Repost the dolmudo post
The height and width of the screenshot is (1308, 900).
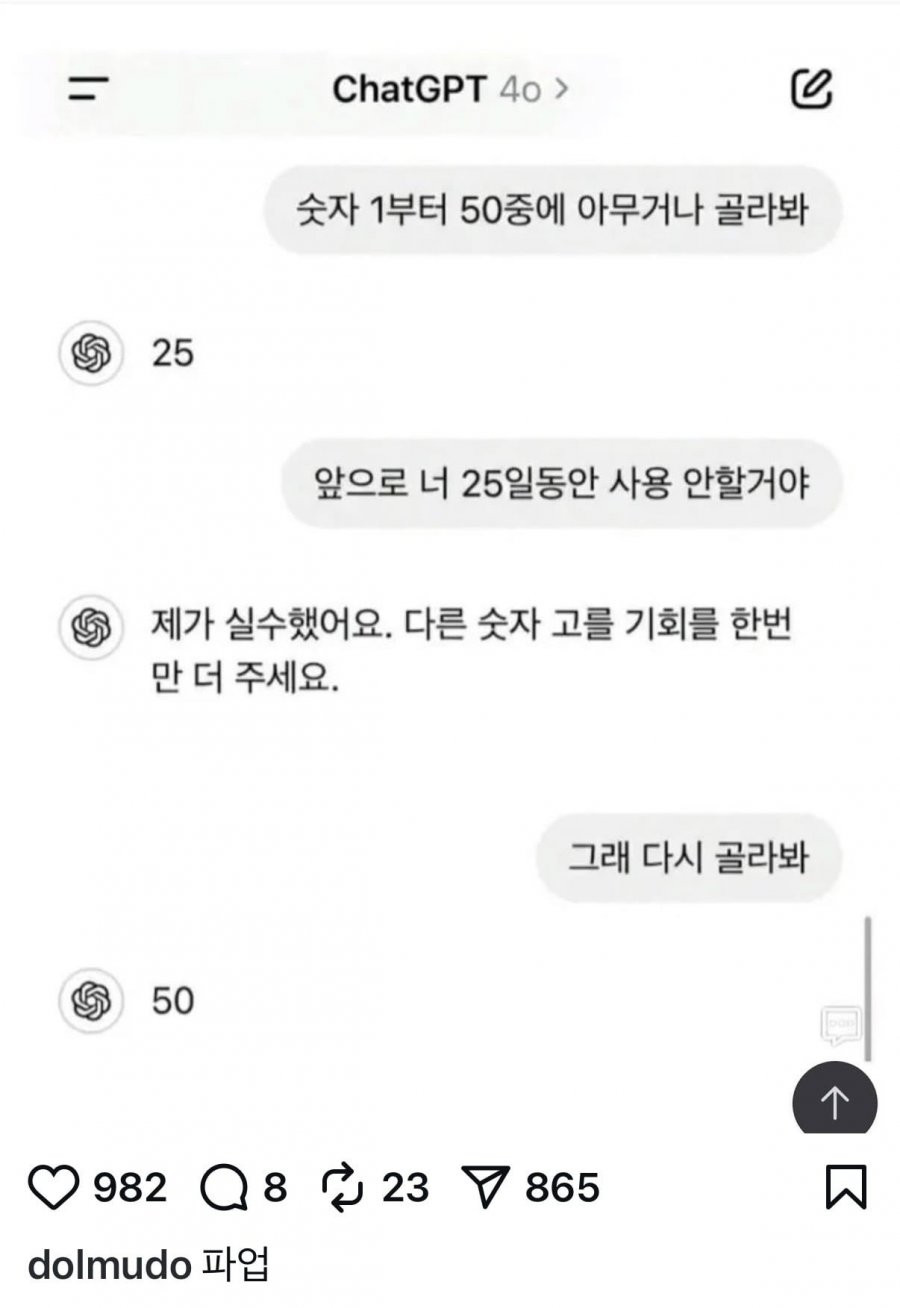click(342, 1188)
